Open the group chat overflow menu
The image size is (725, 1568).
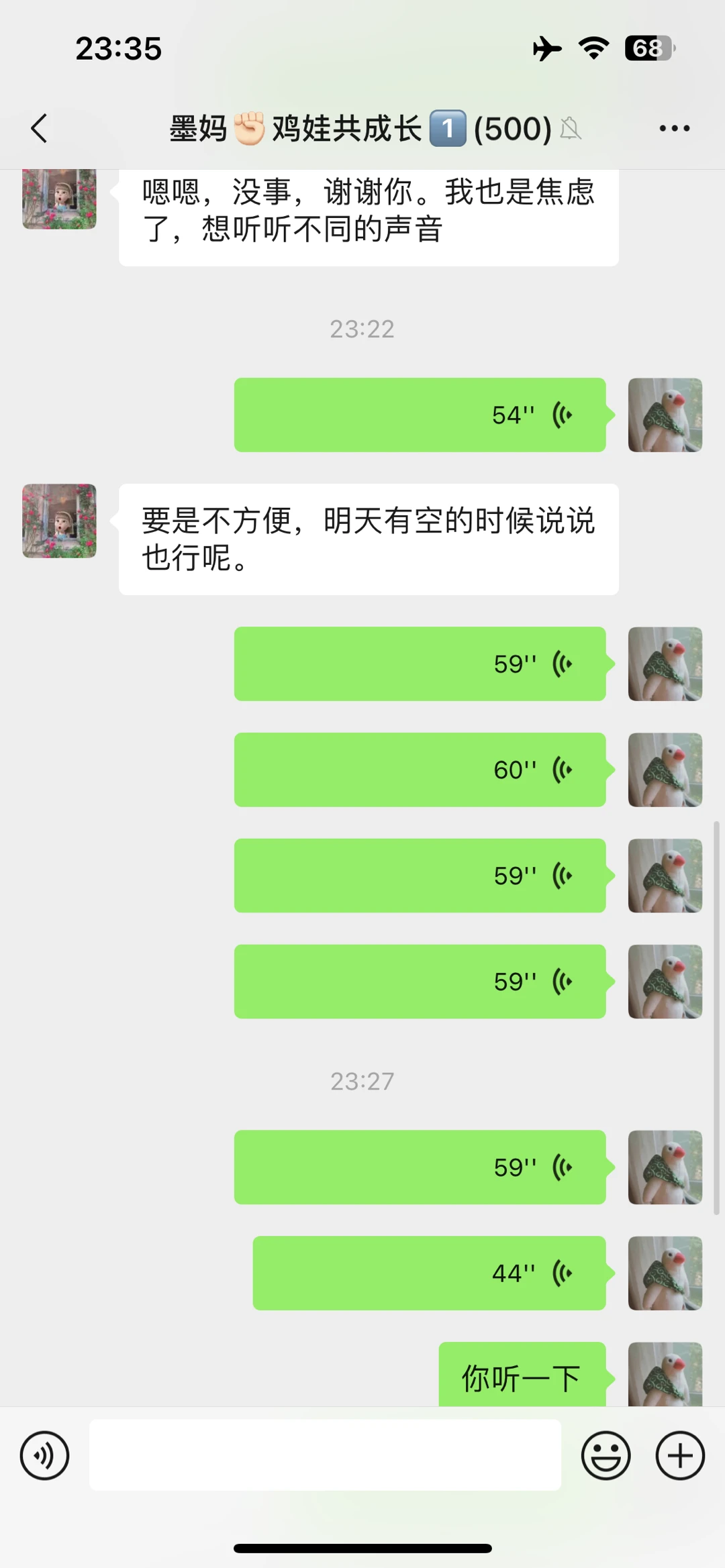(674, 128)
